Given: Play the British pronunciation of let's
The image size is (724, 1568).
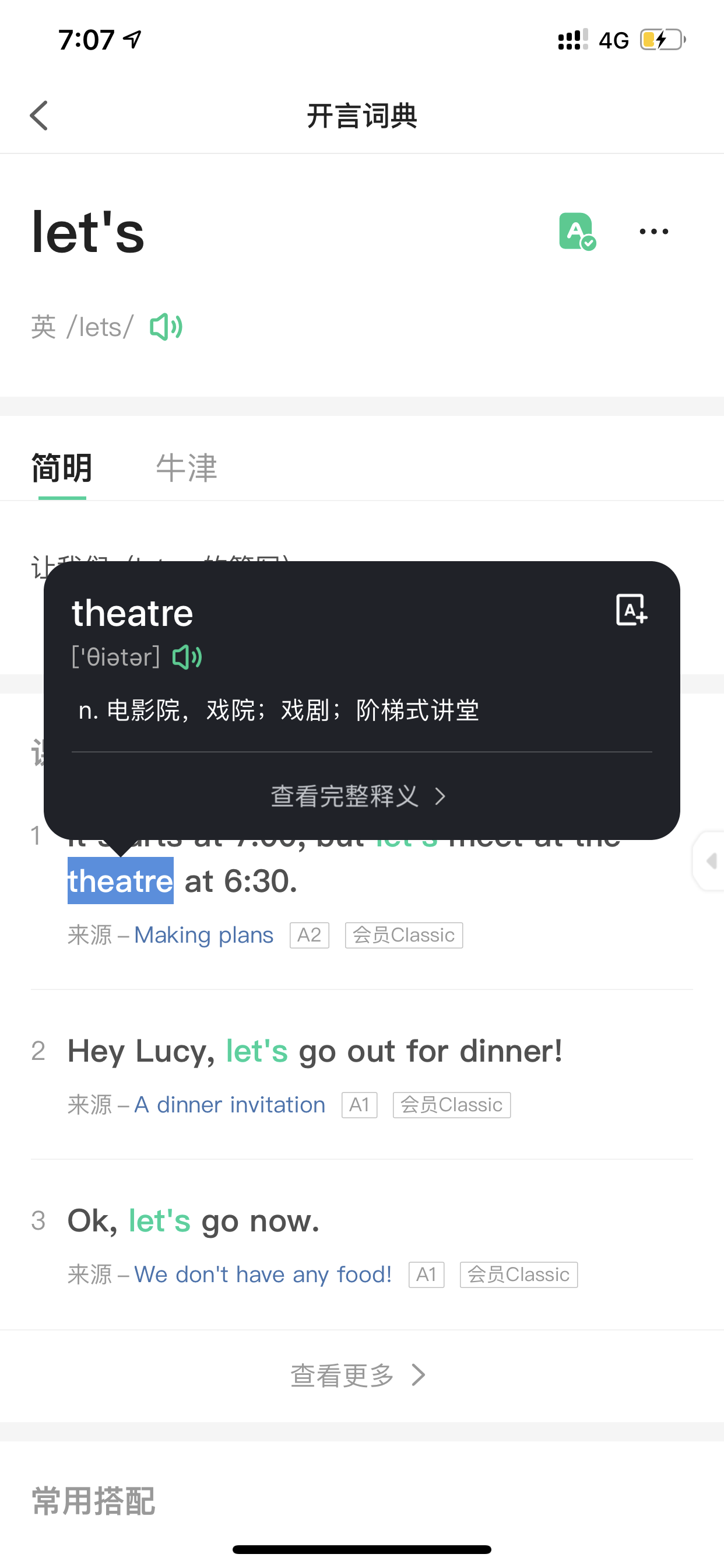Looking at the screenshot, I should click(166, 327).
